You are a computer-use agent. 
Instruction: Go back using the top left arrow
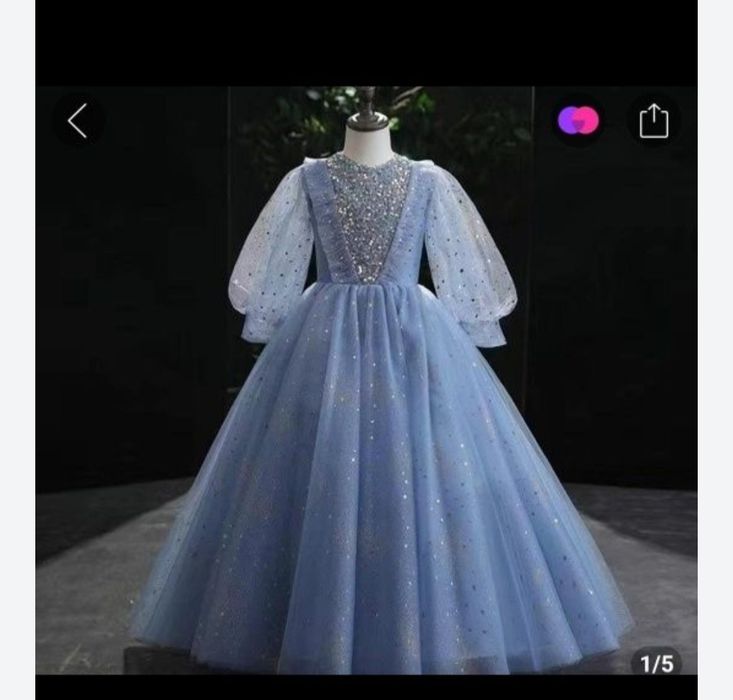78,121
